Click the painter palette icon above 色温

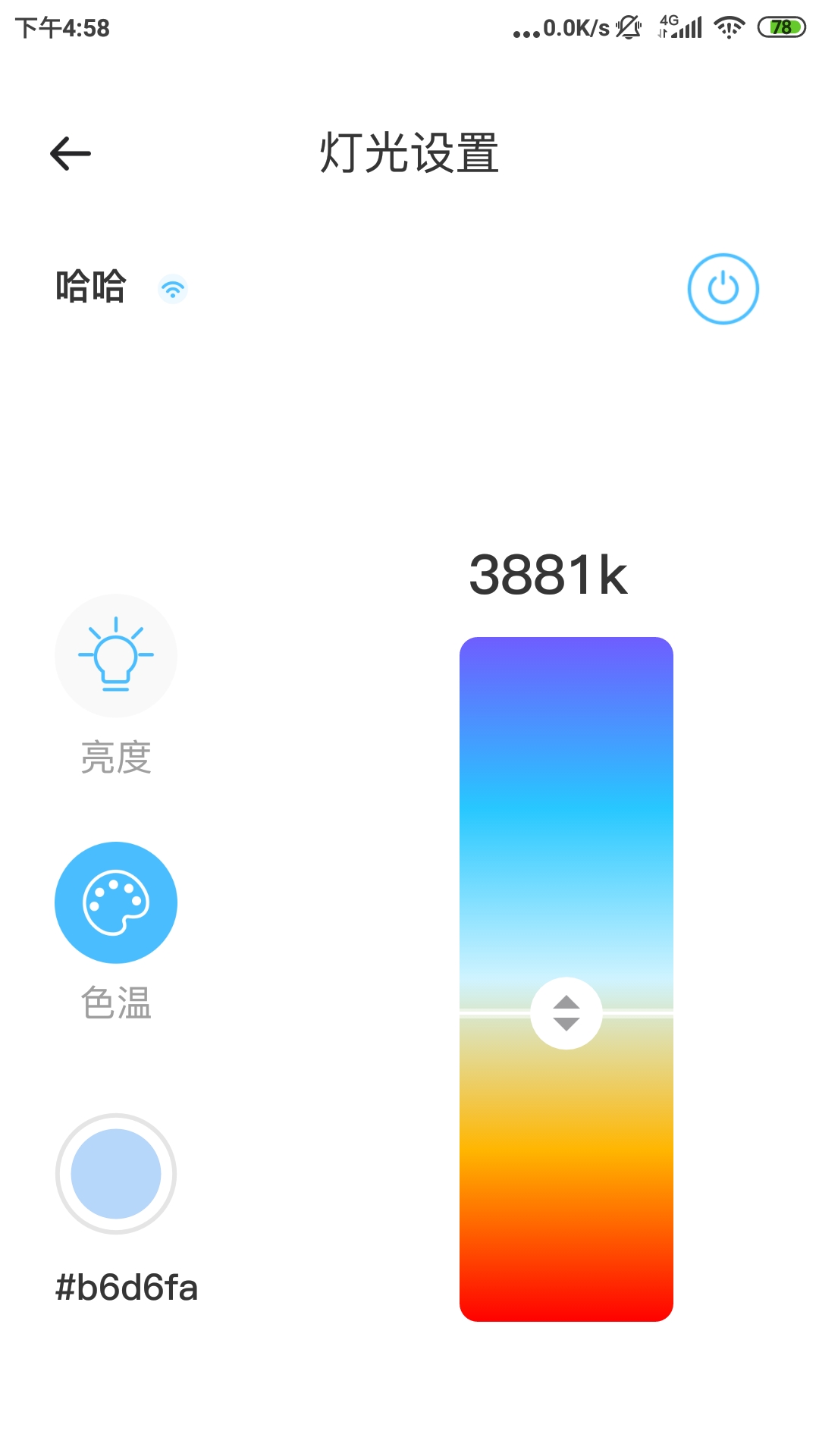coord(115,902)
